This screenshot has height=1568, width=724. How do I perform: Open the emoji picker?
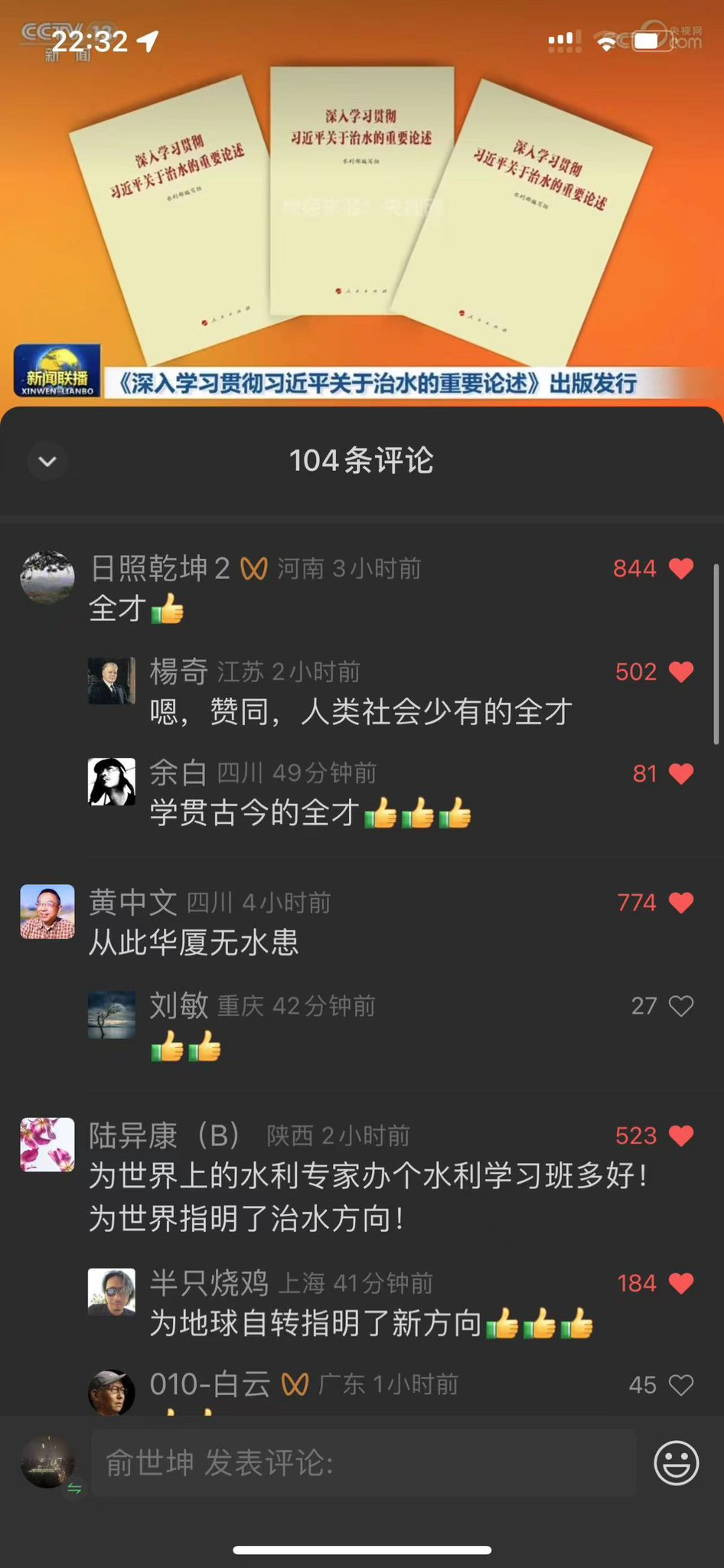pyautogui.click(x=677, y=1463)
